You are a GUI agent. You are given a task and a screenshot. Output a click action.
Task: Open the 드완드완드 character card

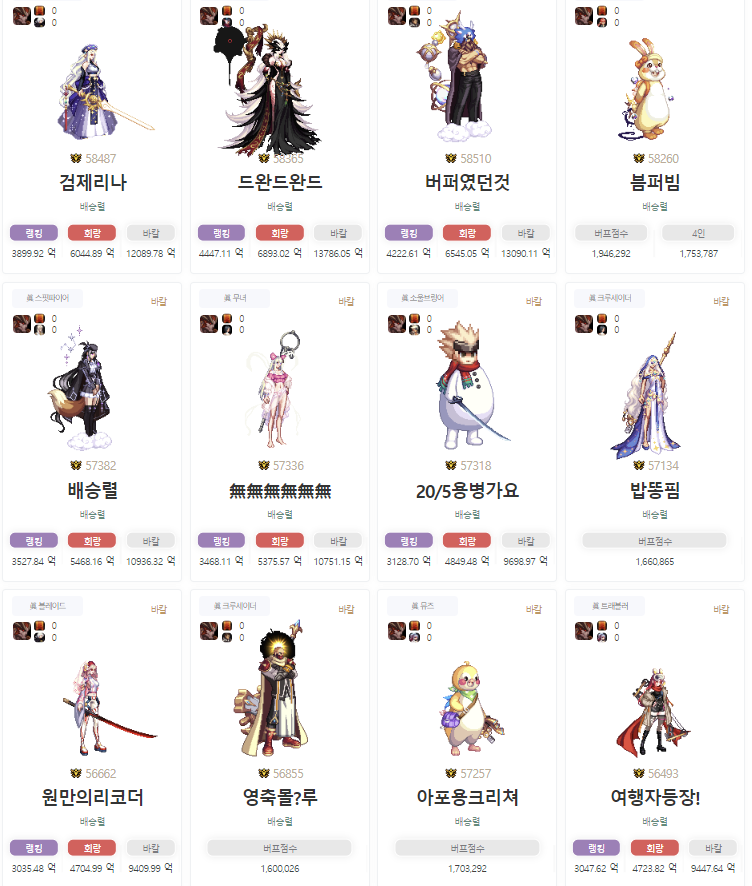(280, 182)
